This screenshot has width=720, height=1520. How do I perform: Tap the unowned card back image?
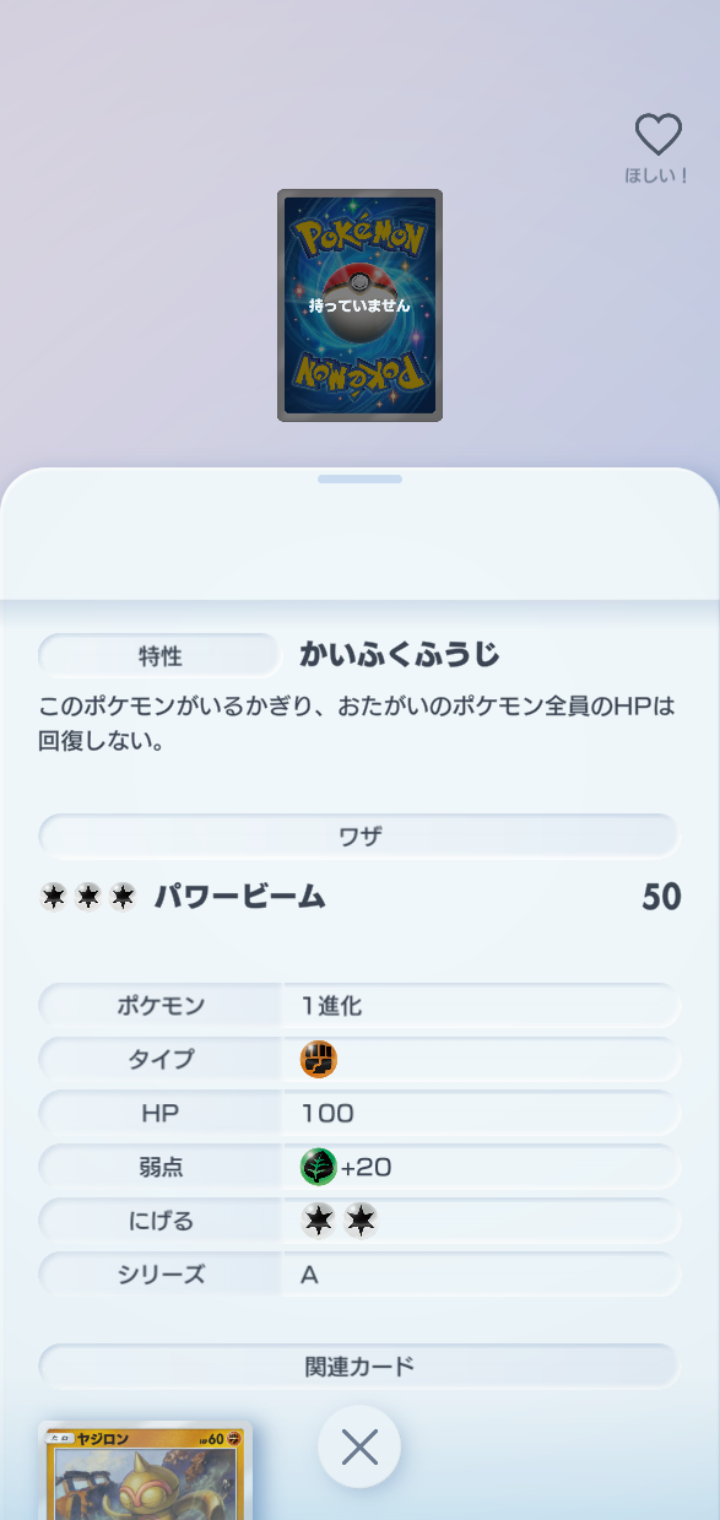(360, 305)
